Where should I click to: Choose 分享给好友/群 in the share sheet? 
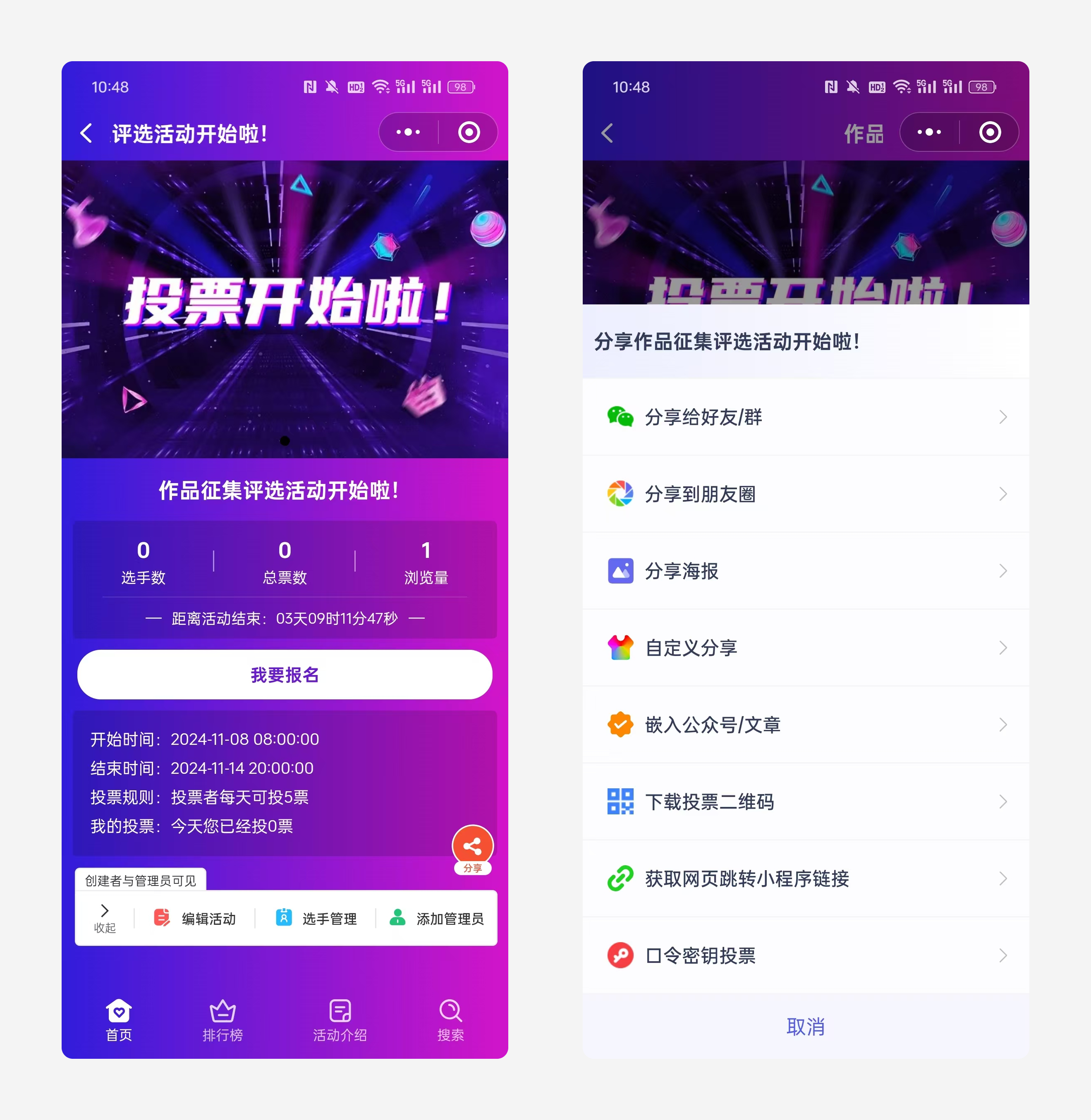click(805, 417)
